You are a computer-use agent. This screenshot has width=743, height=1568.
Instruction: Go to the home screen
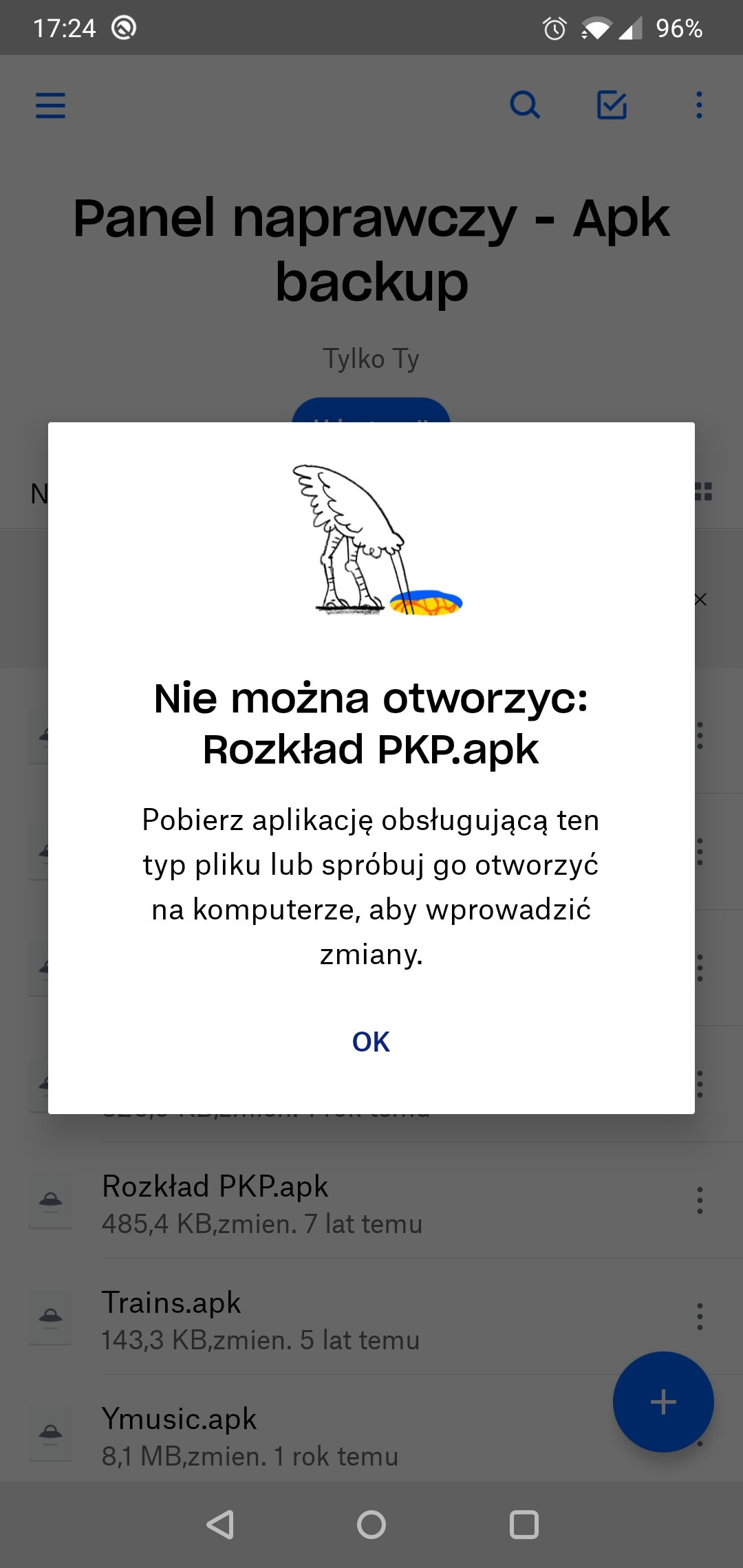(x=371, y=1525)
